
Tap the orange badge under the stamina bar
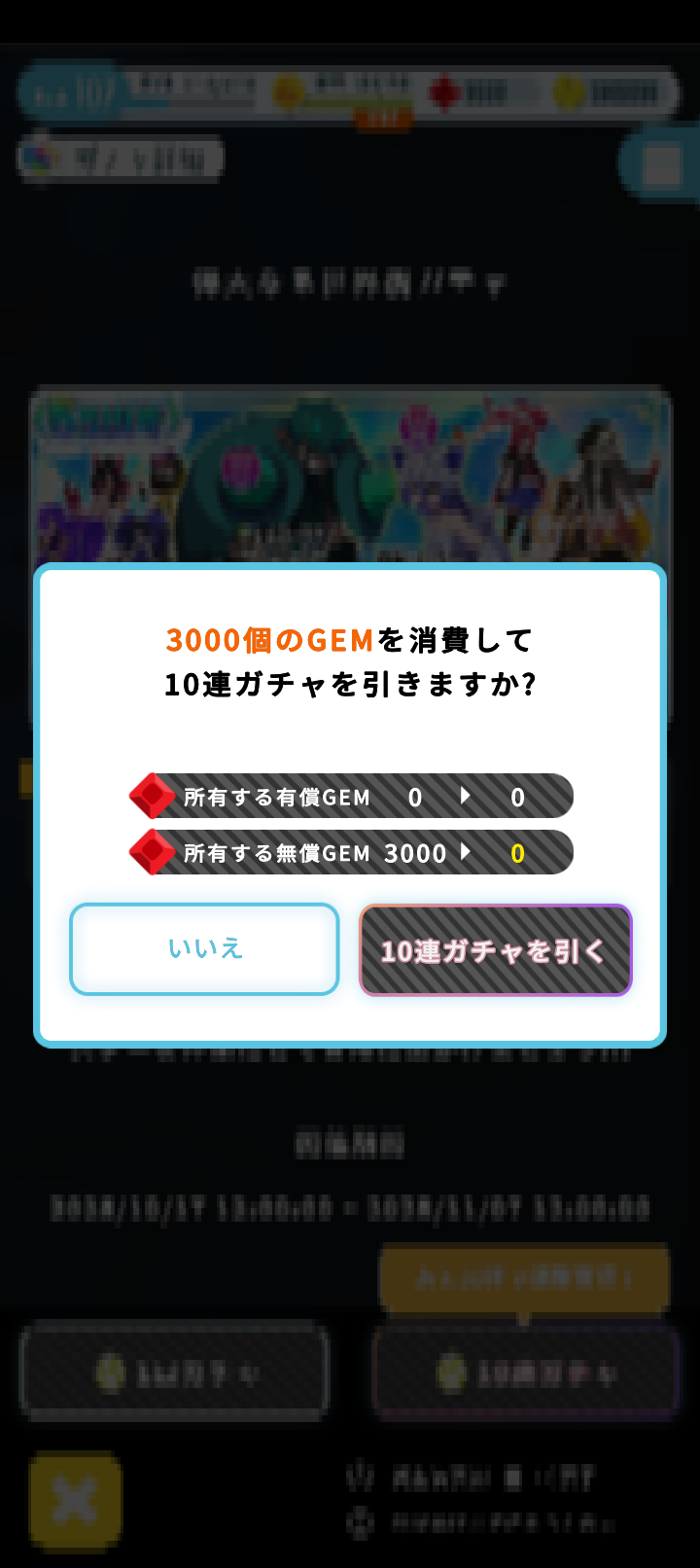tap(382, 118)
